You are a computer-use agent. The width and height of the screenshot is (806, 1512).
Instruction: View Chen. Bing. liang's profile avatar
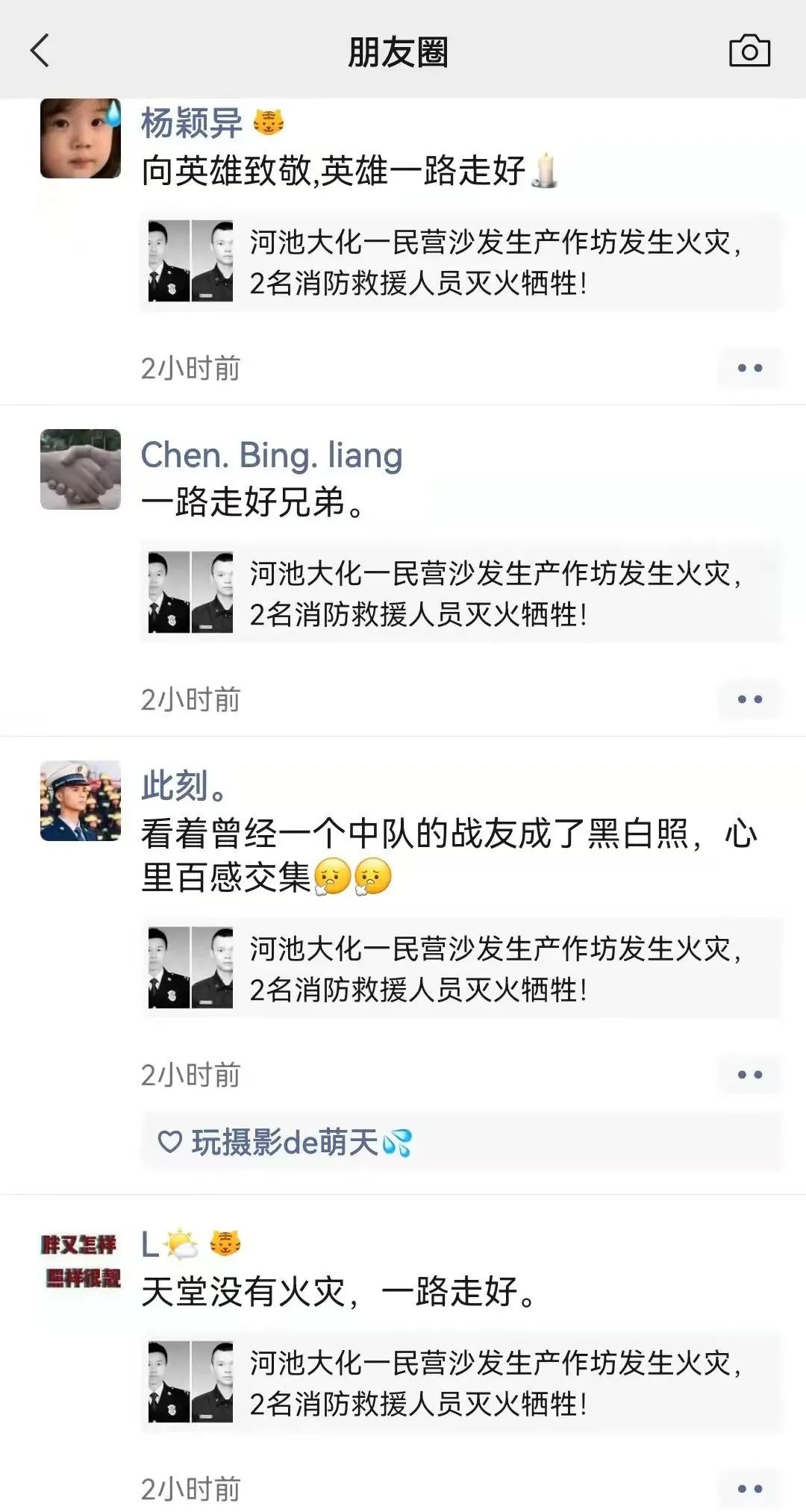[x=81, y=469]
